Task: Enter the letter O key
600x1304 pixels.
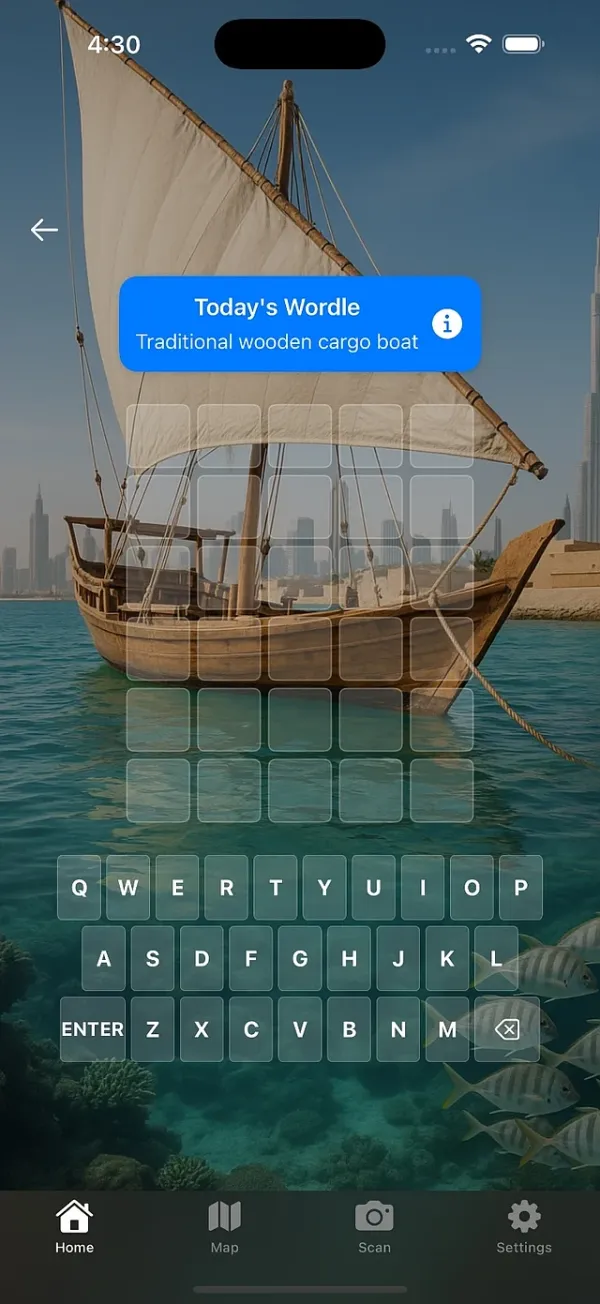Action: [x=472, y=888]
